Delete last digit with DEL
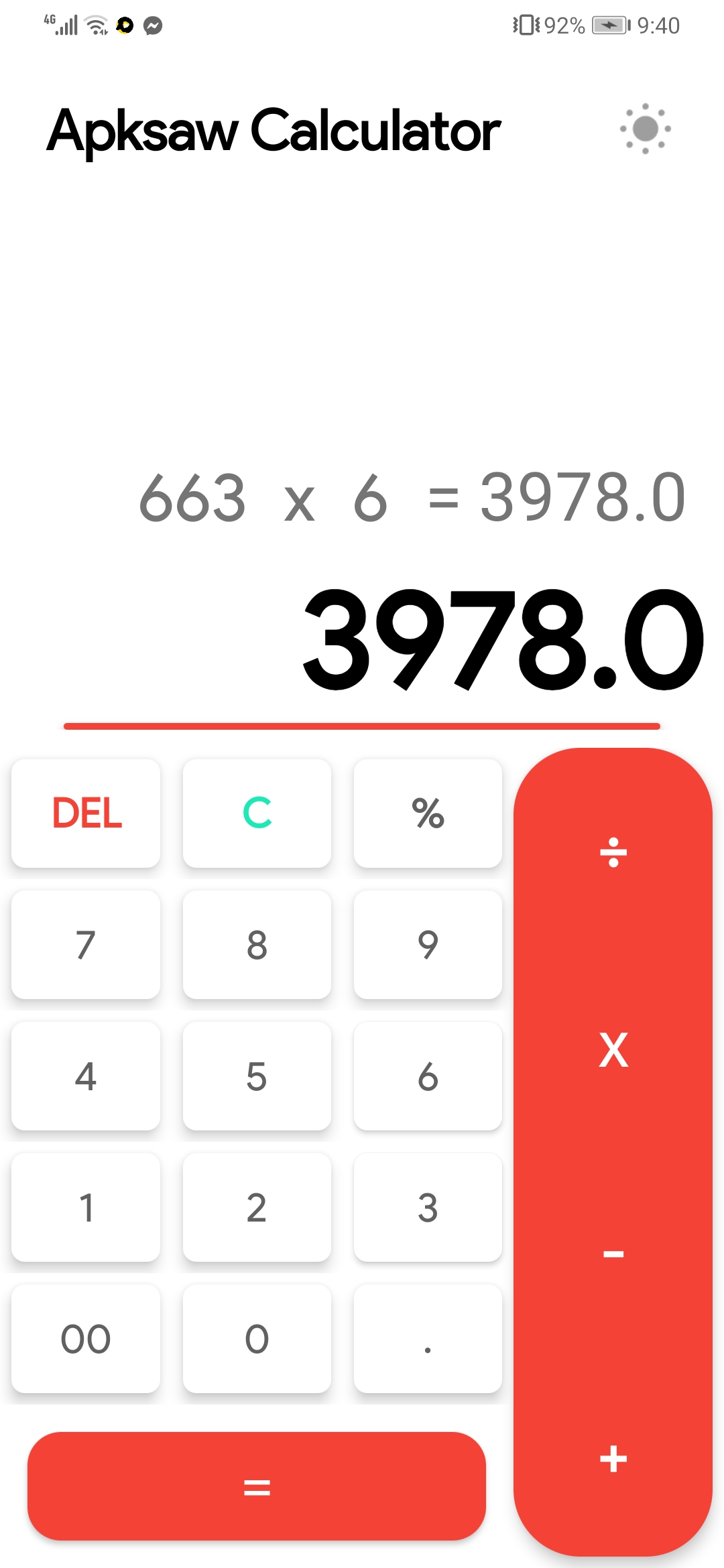The width and height of the screenshot is (724, 1568). tap(86, 813)
